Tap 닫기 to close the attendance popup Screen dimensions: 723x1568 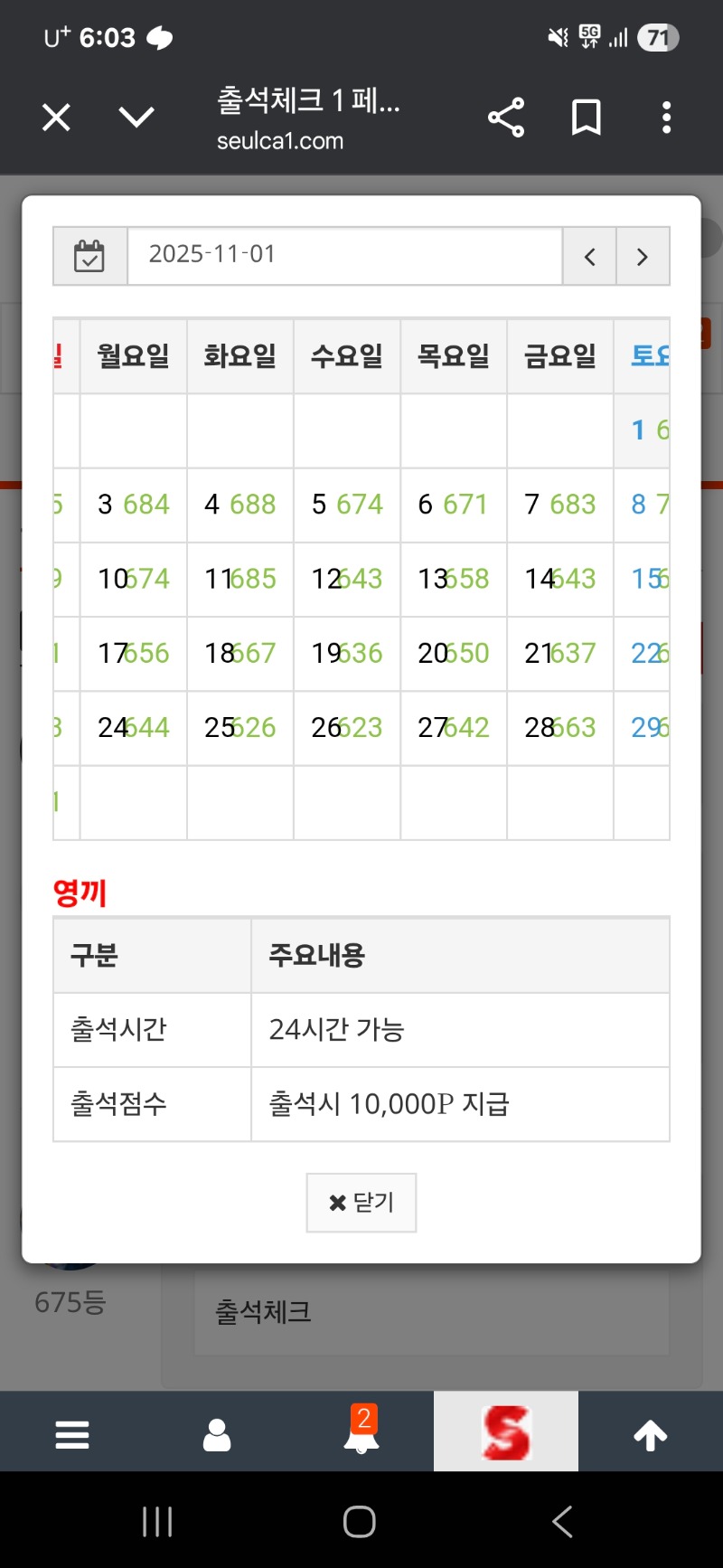click(x=361, y=1202)
